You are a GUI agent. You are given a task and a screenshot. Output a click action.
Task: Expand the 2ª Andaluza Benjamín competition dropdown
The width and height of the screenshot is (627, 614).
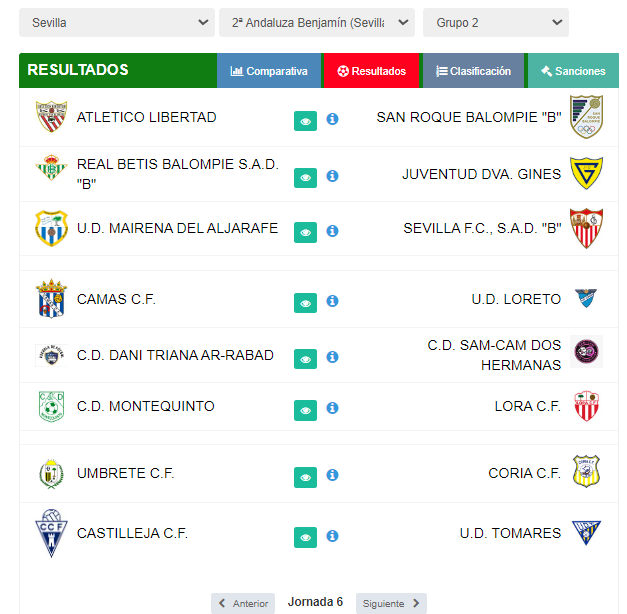[316, 22]
